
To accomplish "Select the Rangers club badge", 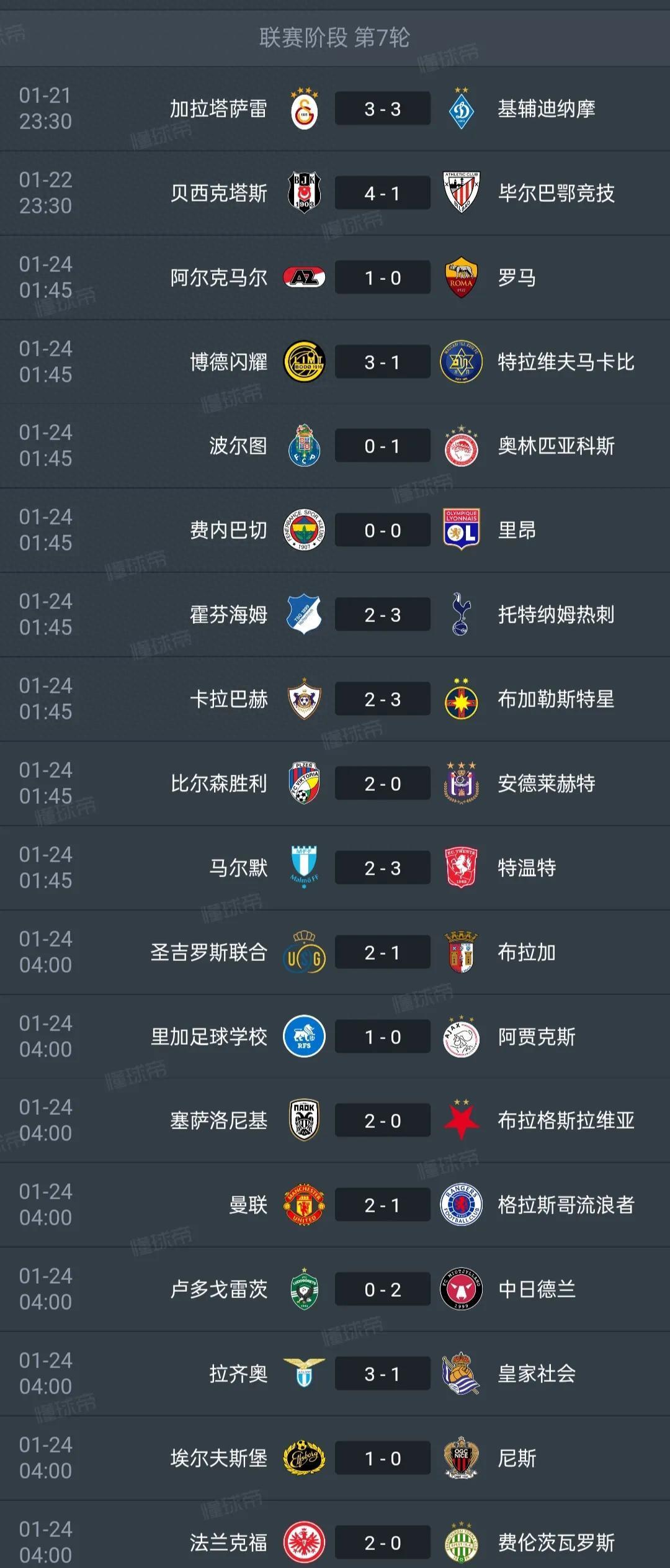I will click(x=462, y=1204).
